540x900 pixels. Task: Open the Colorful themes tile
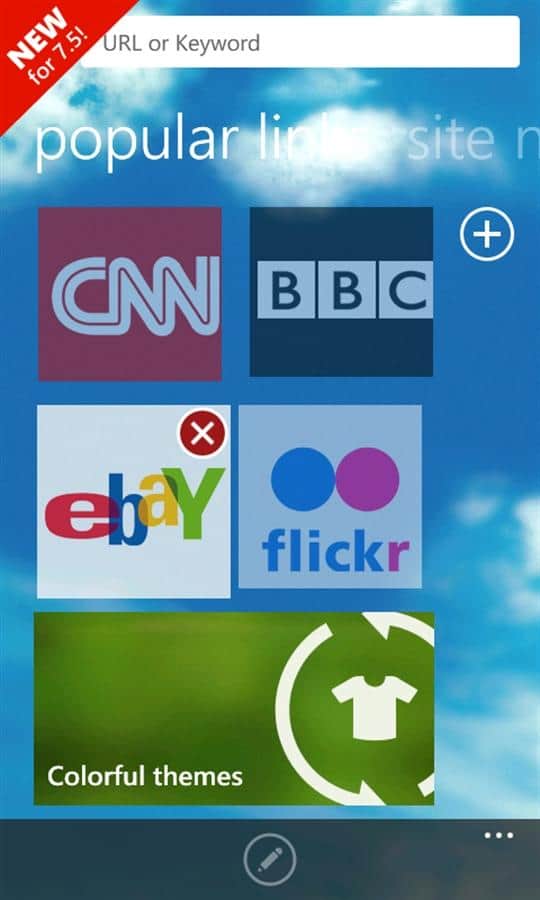(234, 708)
